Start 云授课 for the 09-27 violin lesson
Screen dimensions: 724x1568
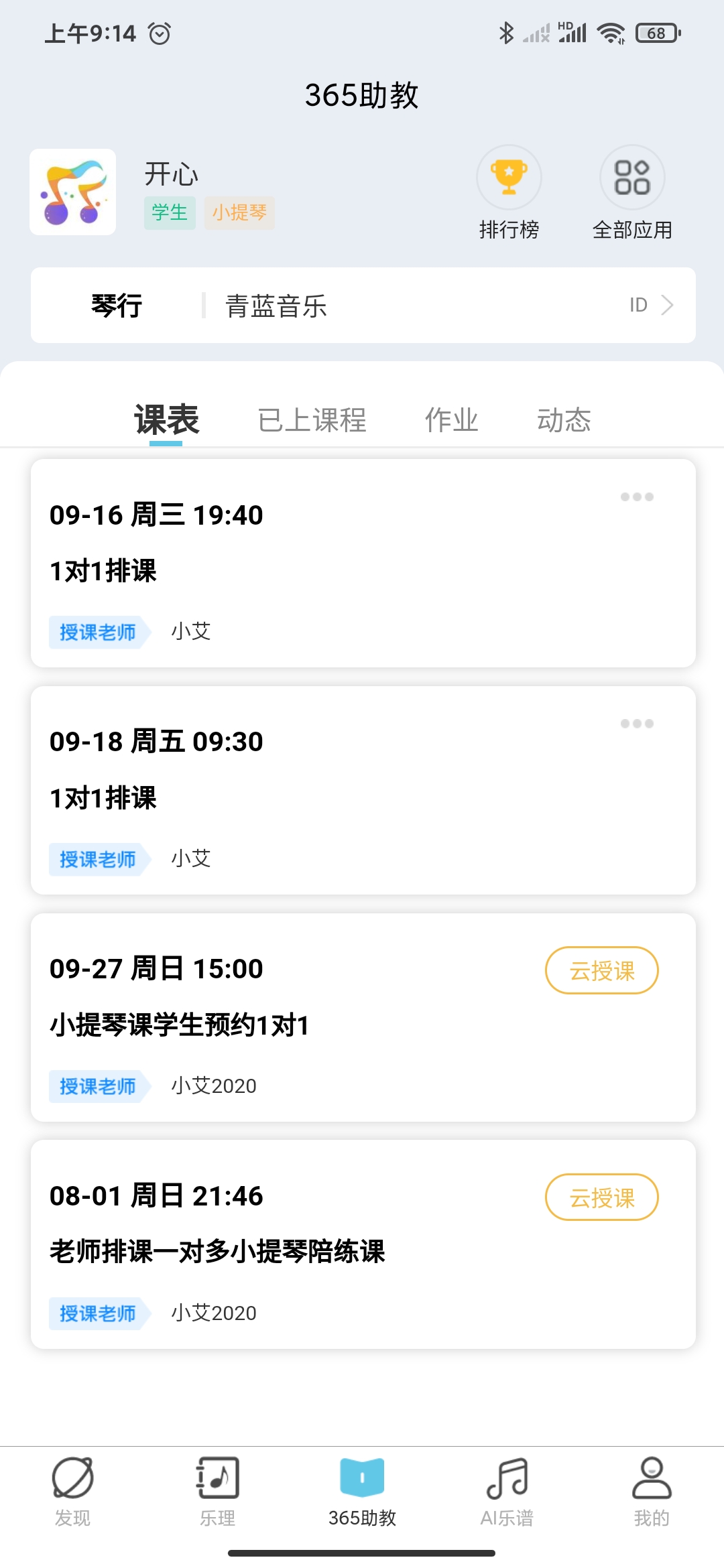[x=602, y=970]
